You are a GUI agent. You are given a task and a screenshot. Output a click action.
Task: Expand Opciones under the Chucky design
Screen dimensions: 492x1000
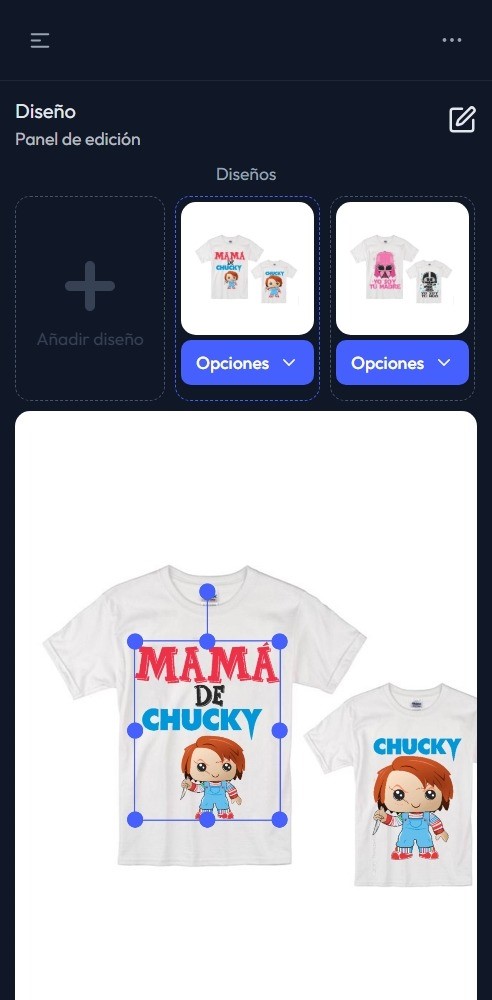[x=248, y=363]
